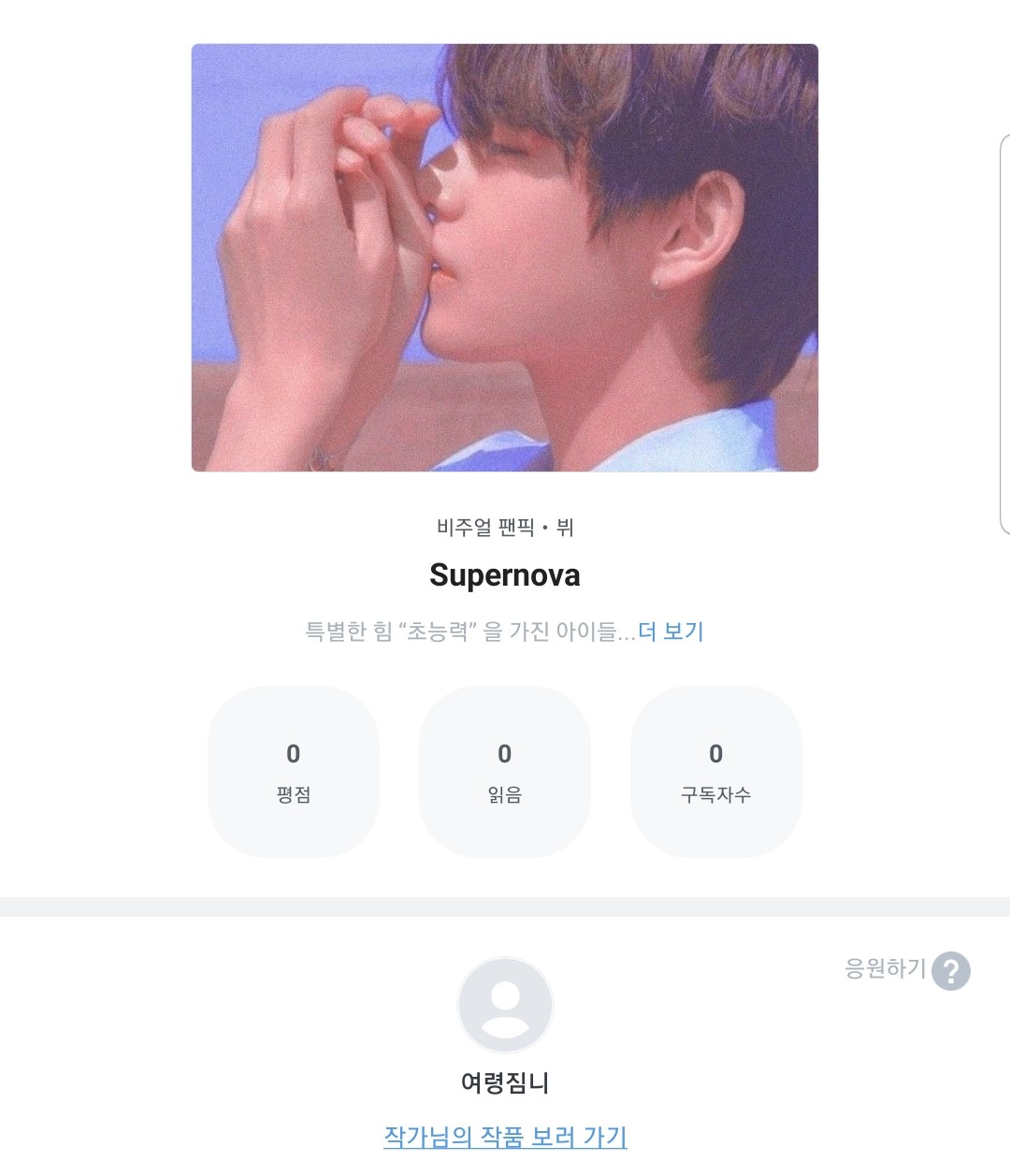This screenshot has width=1010, height=1176.
Task: Expand the description with 더 보기
Action: [x=671, y=632]
